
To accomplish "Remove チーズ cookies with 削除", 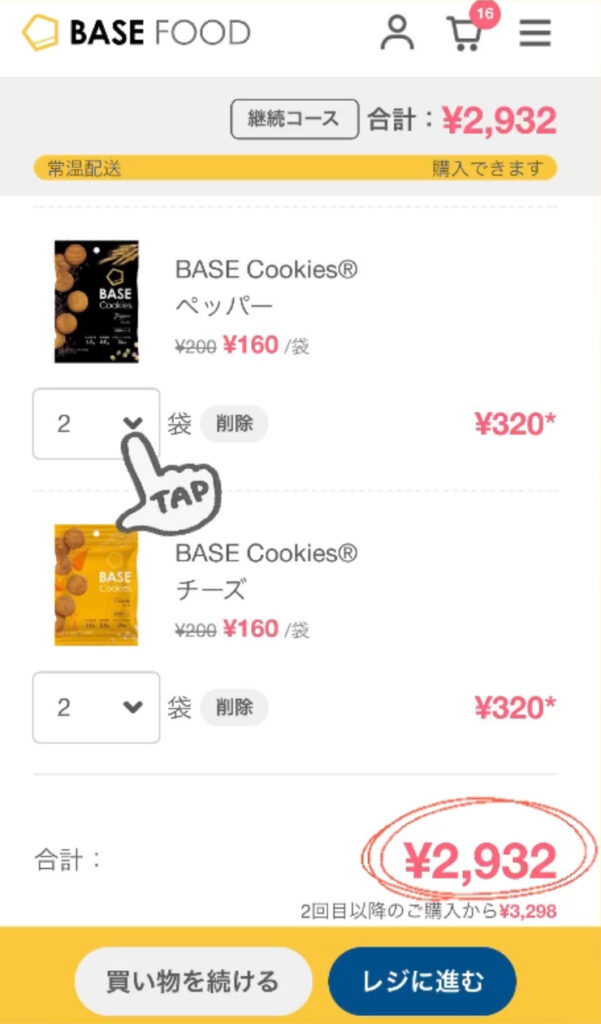I will (234, 708).
